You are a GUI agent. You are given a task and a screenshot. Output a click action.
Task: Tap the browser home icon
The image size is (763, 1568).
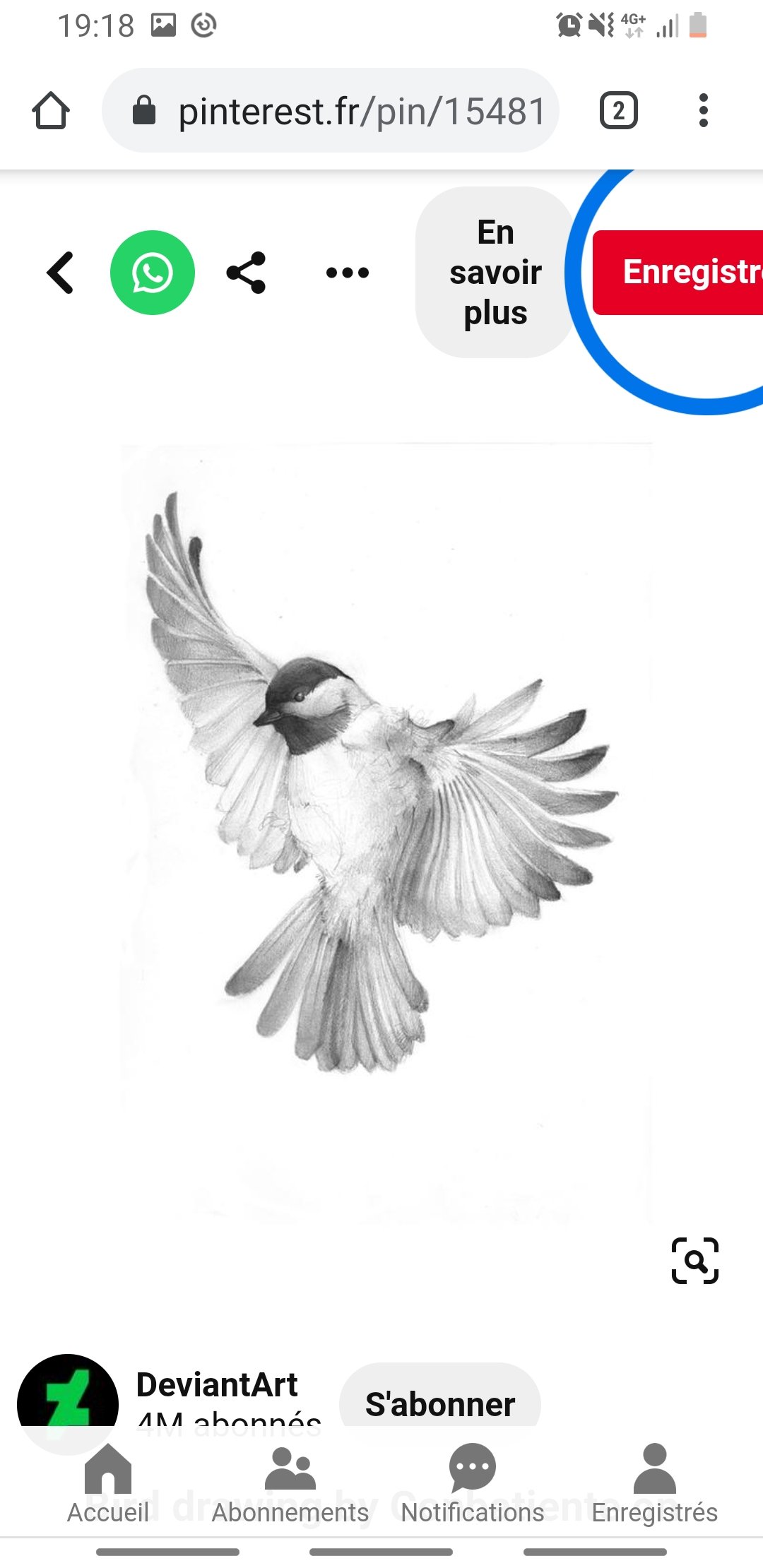tap(51, 111)
